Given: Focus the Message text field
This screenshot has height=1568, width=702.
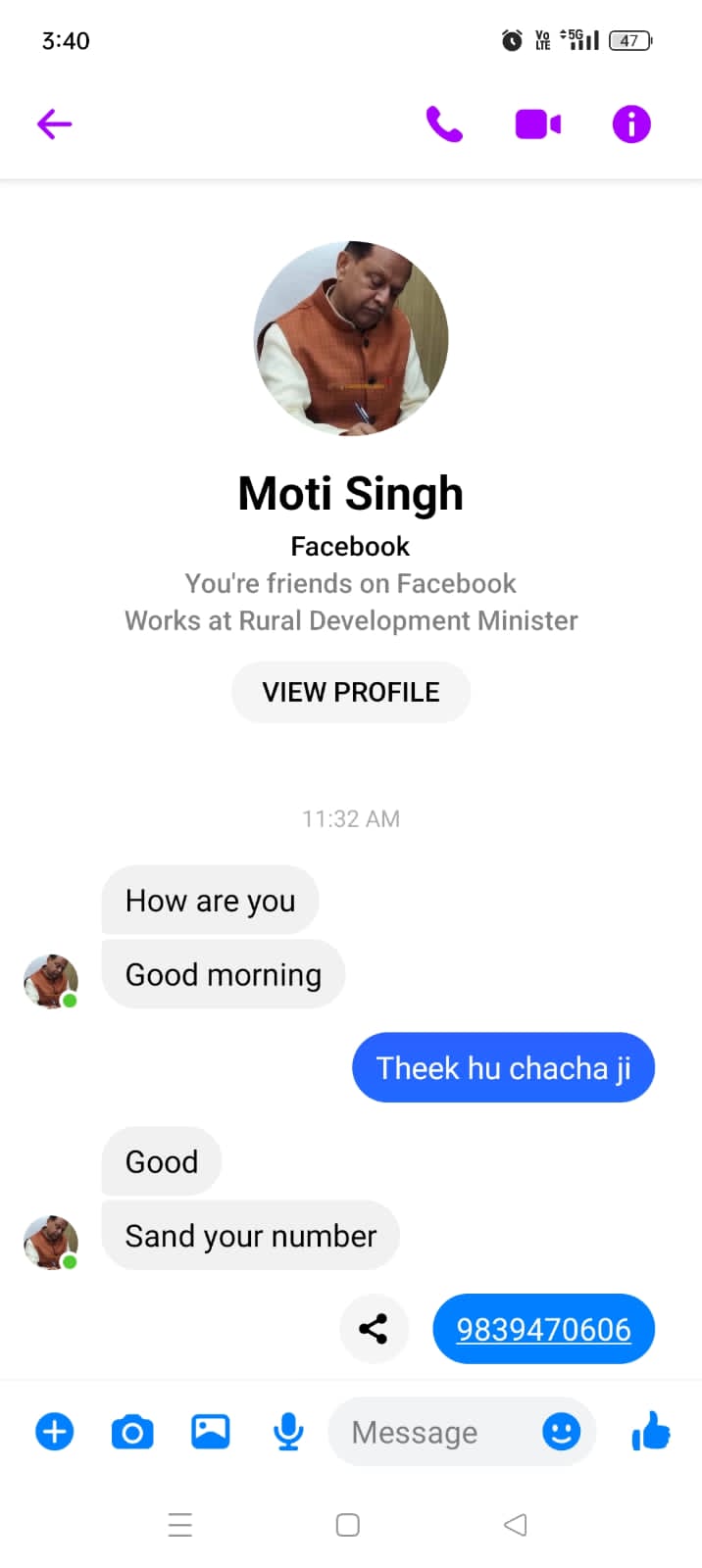Looking at the screenshot, I should click(431, 1433).
